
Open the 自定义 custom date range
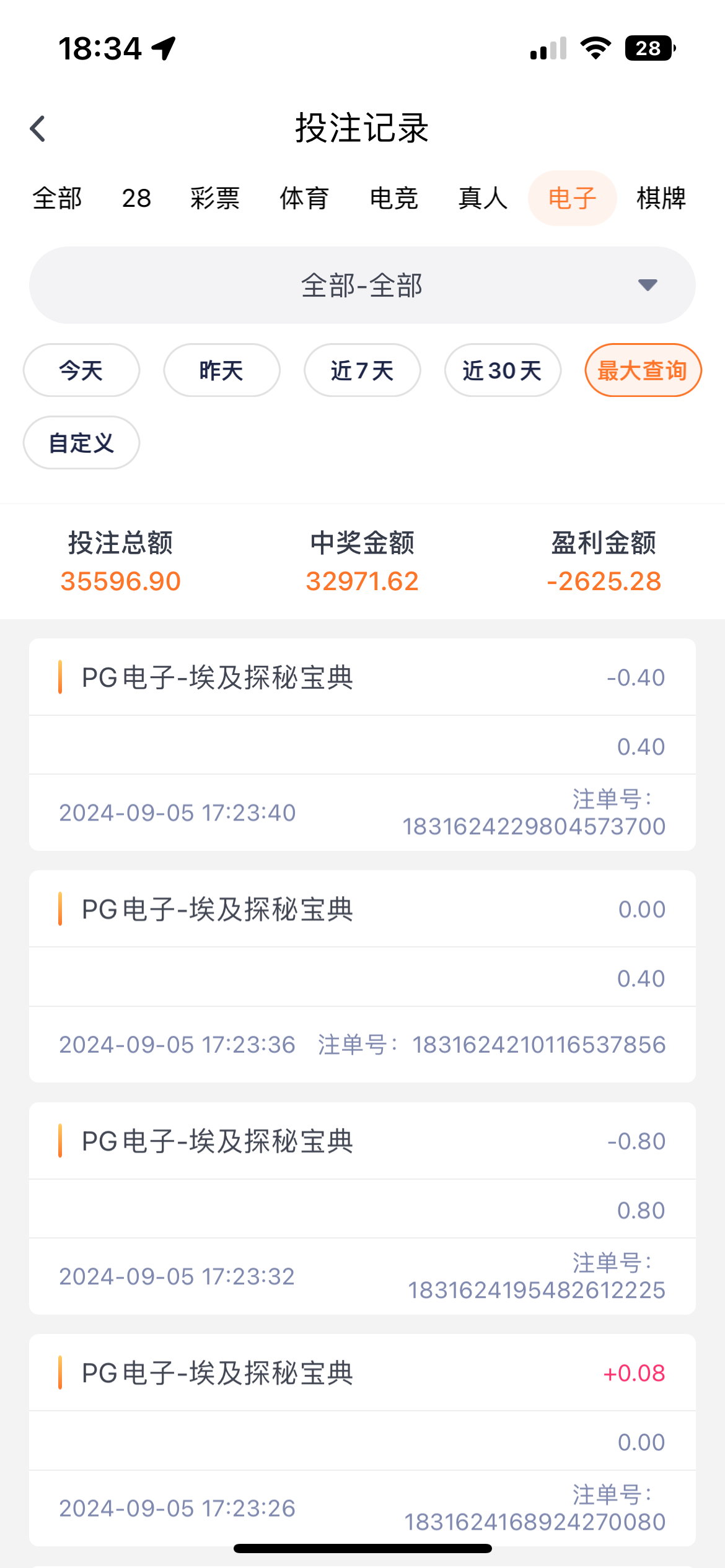point(81,442)
